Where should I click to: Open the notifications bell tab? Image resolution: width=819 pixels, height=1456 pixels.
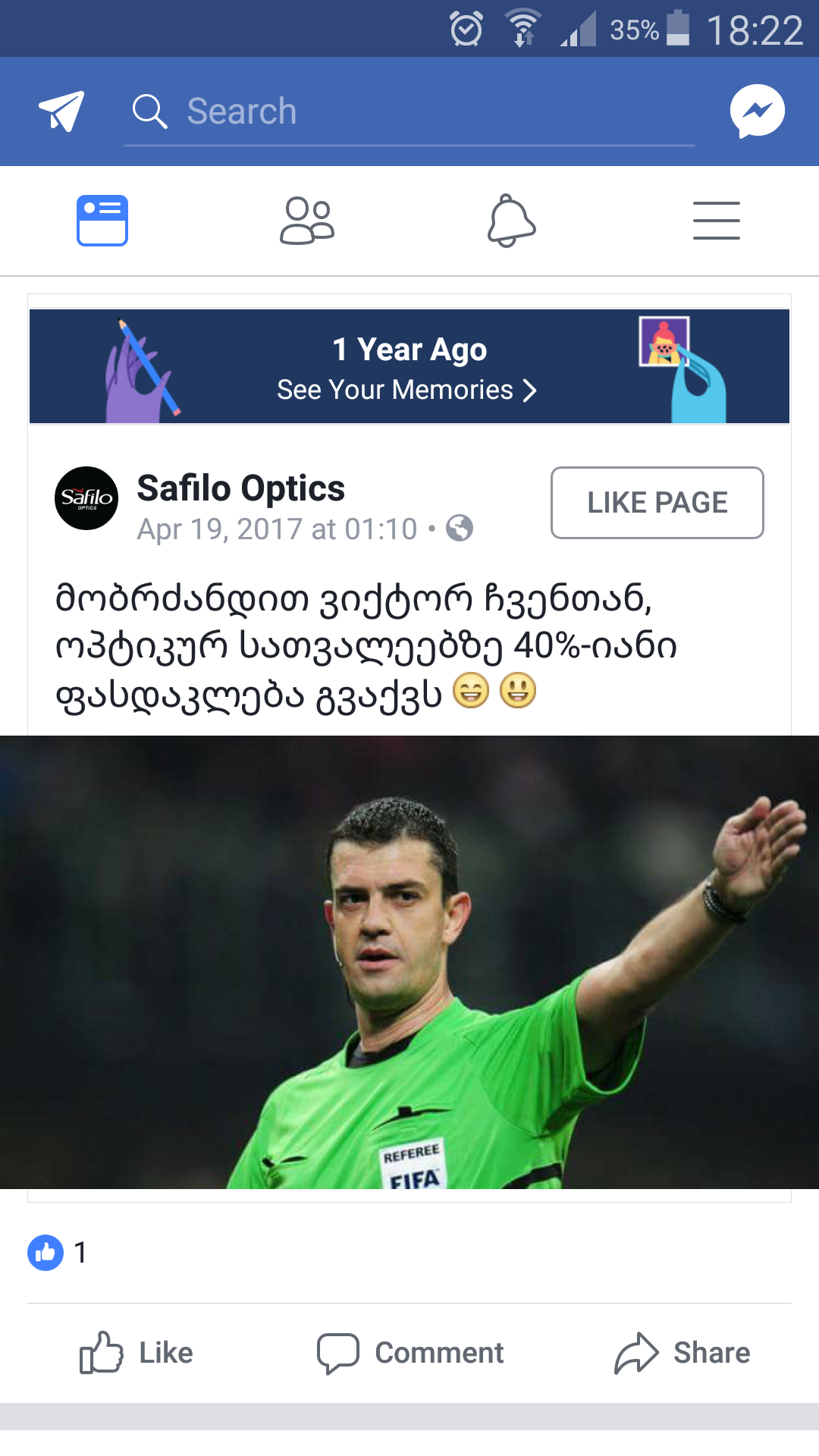pyautogui.click(x=511, y=221)
